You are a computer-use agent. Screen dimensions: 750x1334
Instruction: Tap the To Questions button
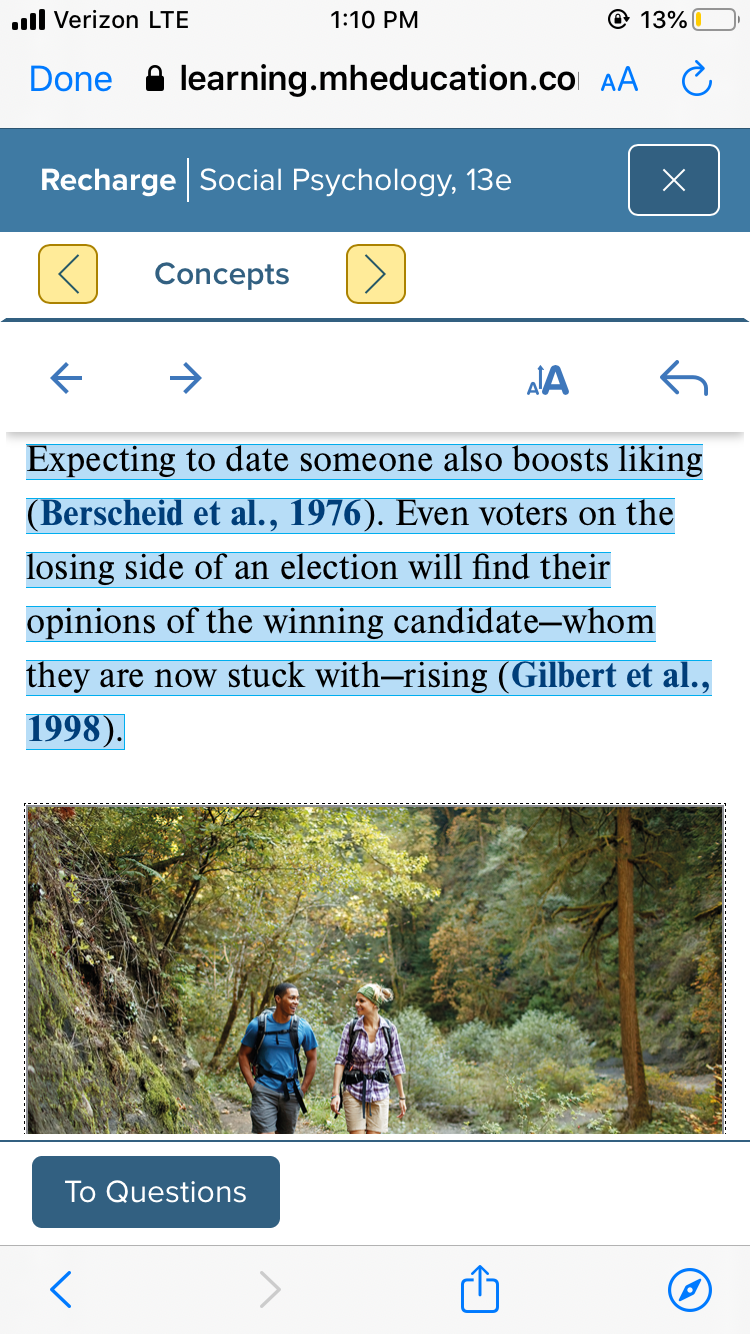click(x=156, y=1192)
